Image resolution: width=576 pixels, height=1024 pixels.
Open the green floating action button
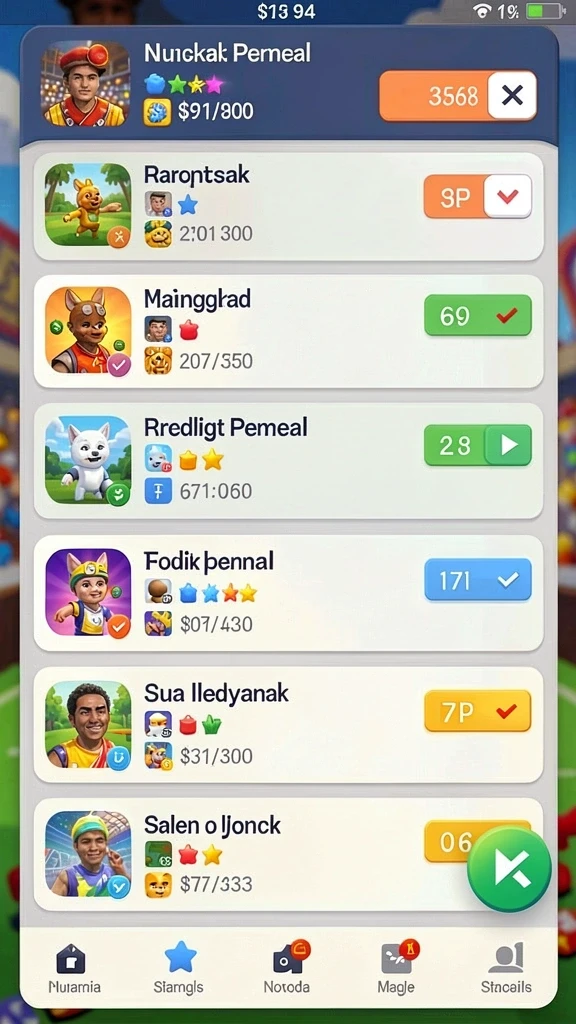(509, 869)
